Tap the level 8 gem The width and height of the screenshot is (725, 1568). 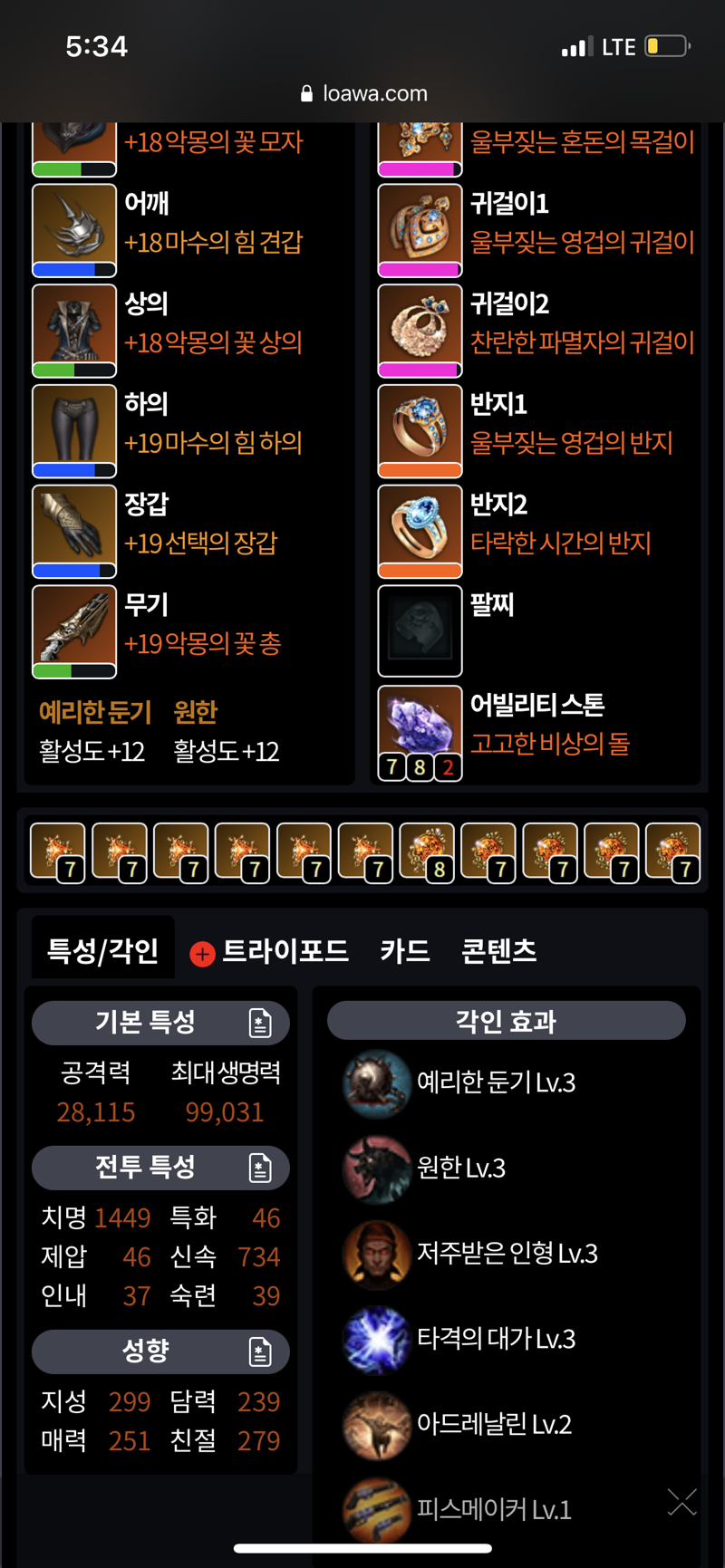[427, 851]
